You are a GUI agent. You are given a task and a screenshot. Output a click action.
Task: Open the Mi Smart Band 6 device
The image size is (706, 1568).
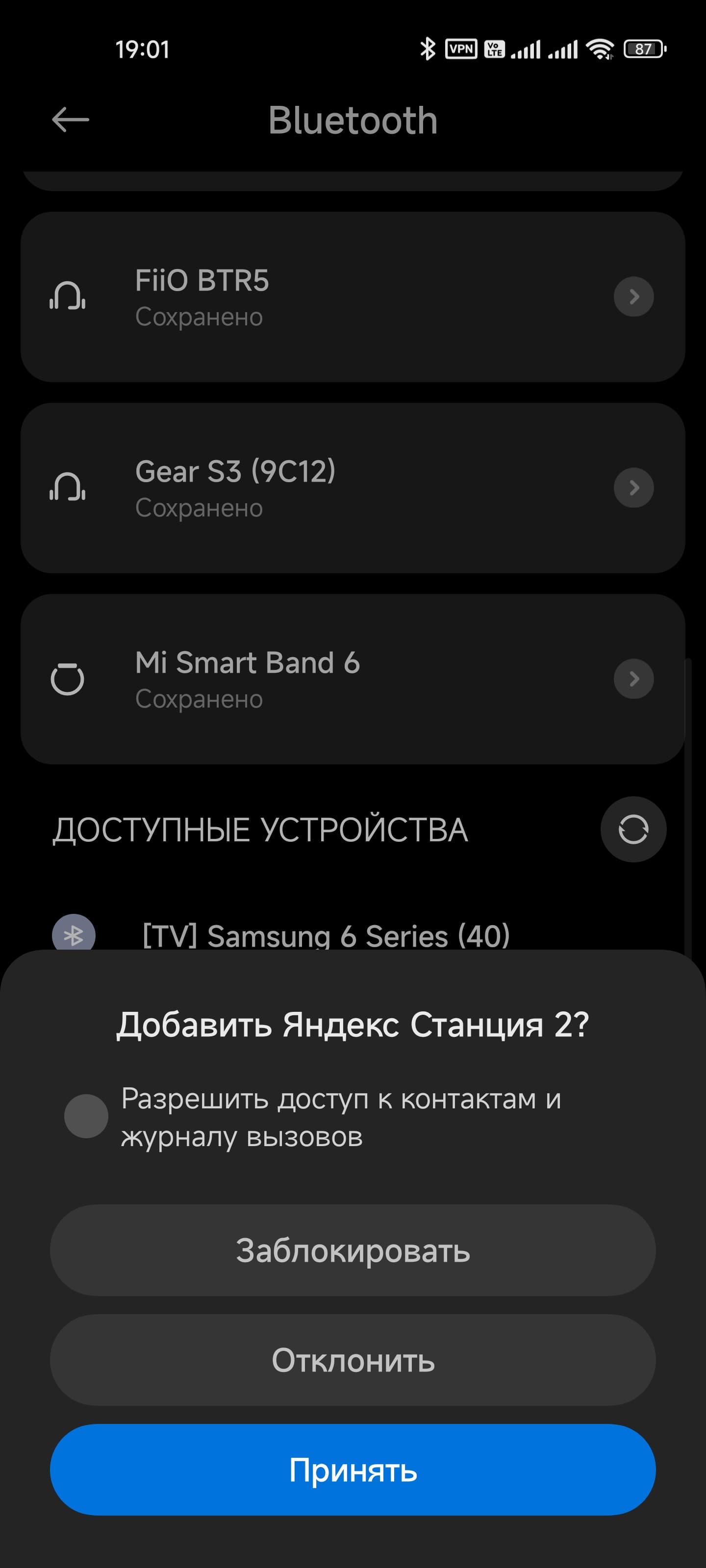click(304, 679)
